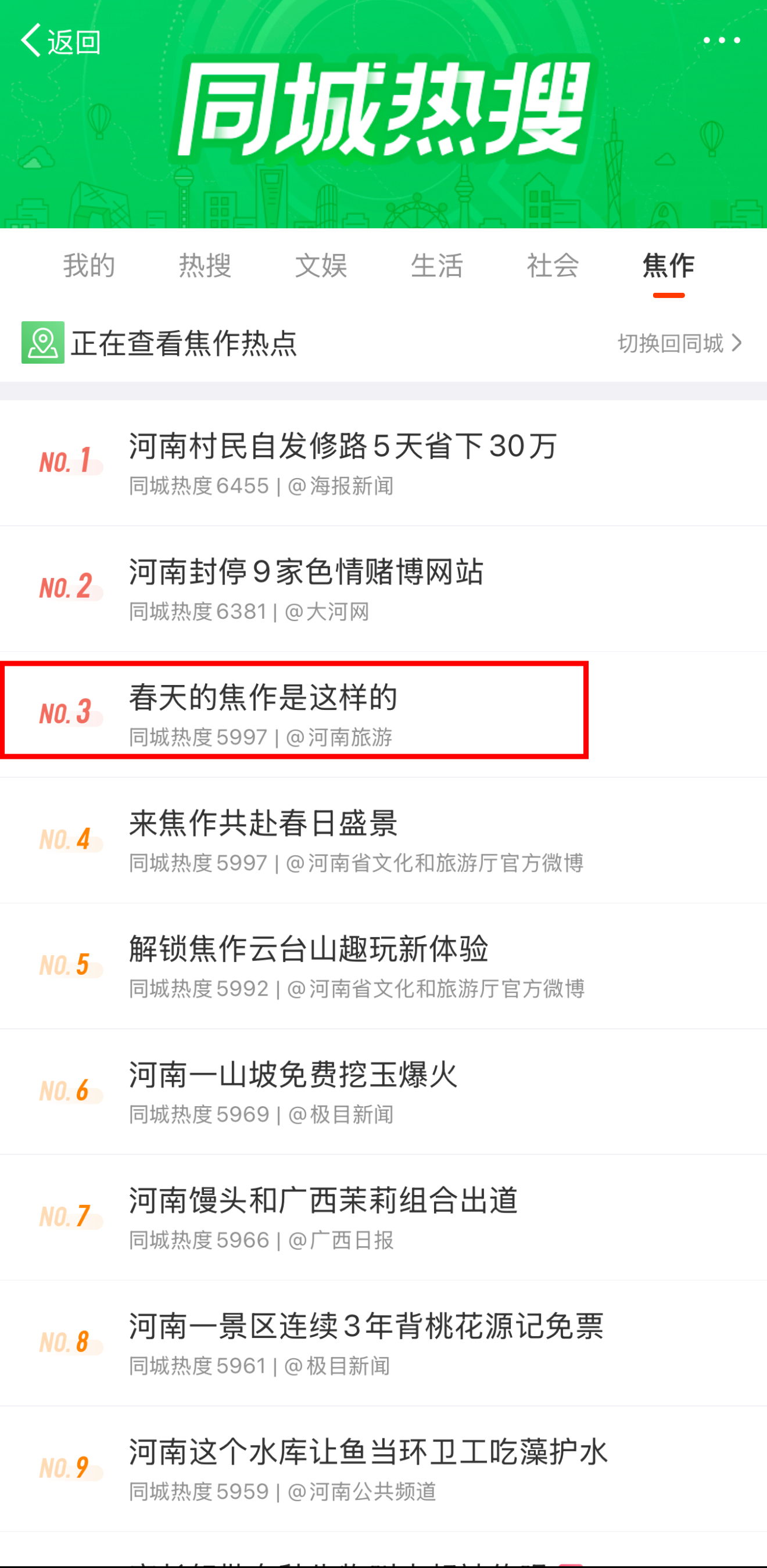Image resolution: width=767 pixels, height=1568 pixels.
Task: Switch to the 社会 tab
Action: click(x=553, y=265)
